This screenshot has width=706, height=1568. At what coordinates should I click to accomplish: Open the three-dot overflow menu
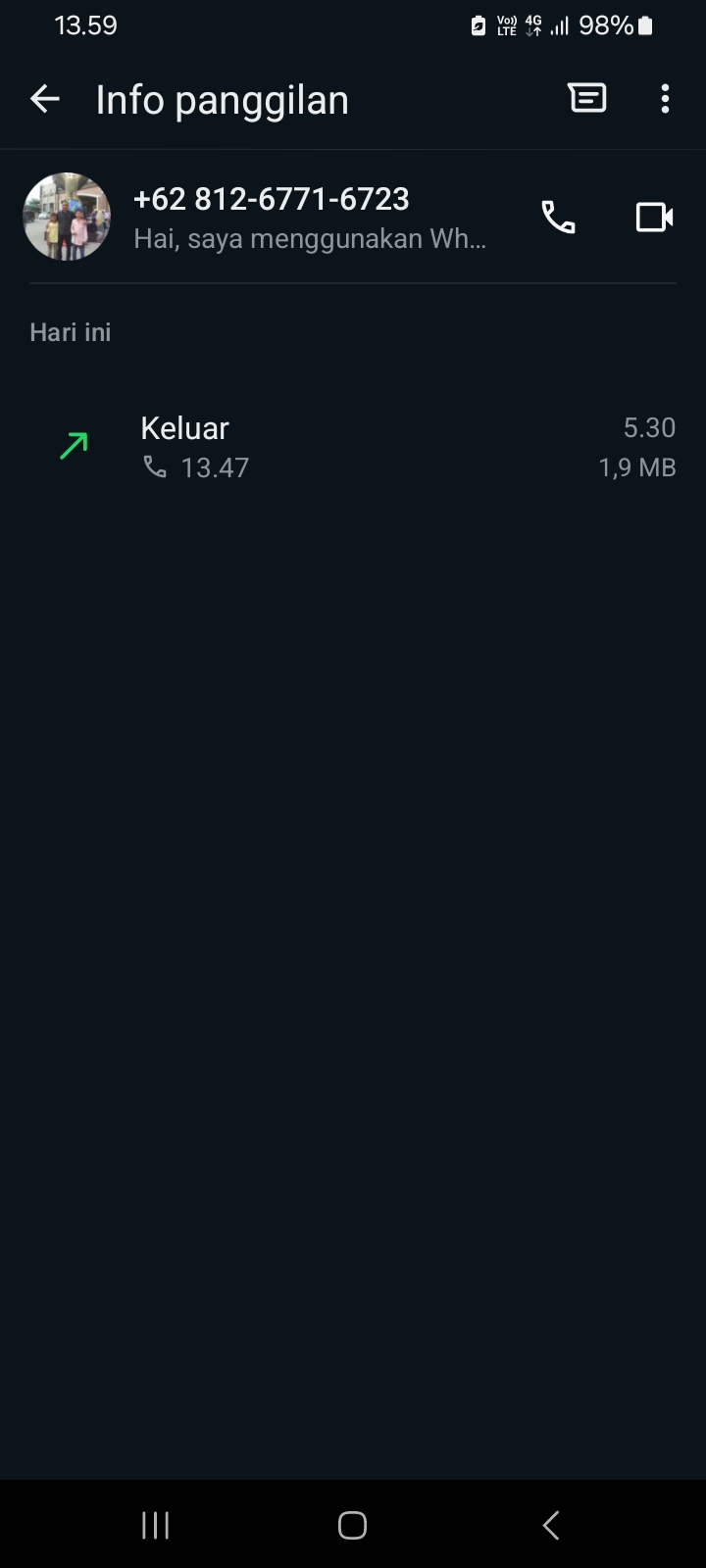click(665, 99)
